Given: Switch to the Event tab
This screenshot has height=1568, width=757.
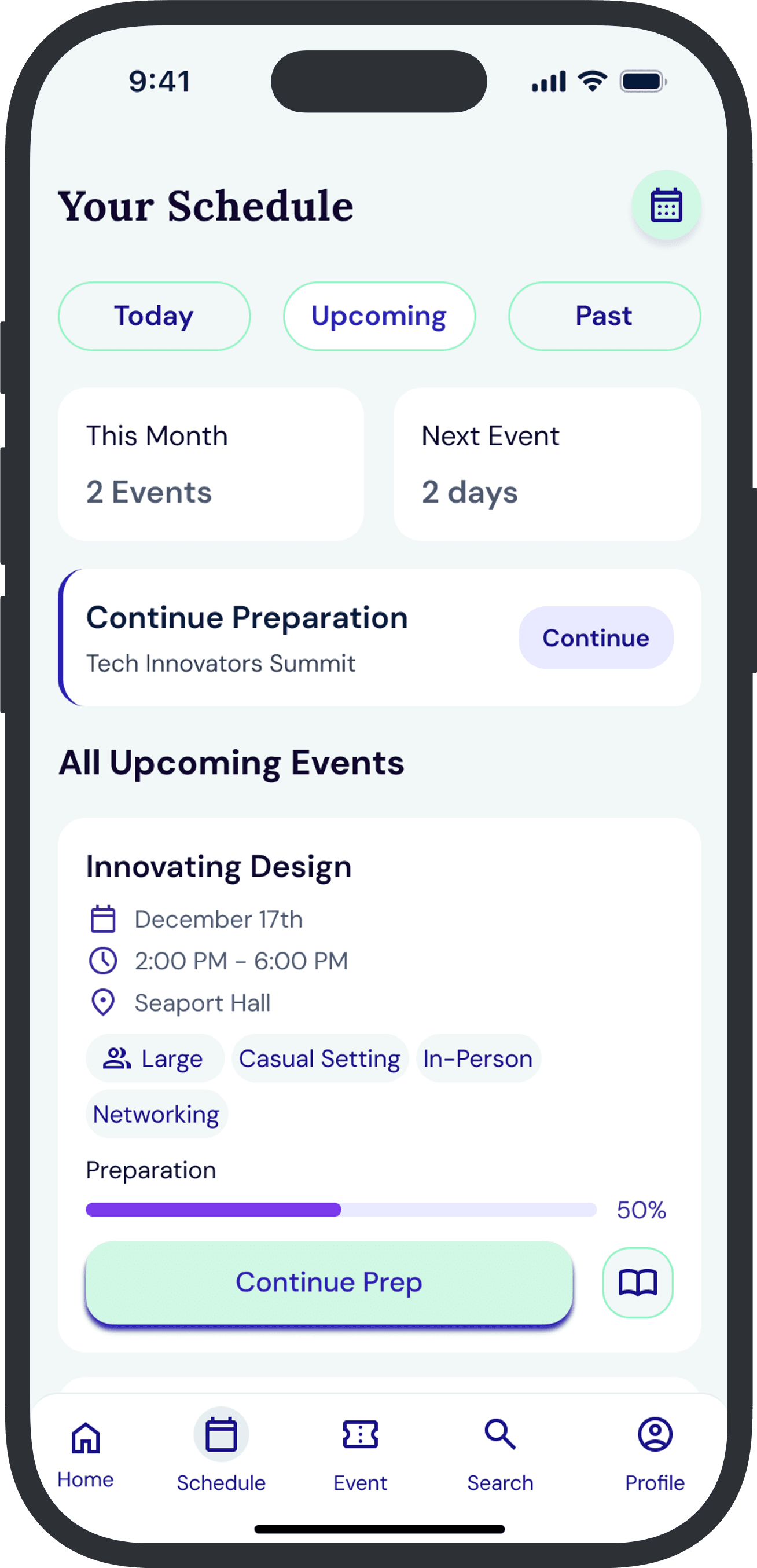Looking at the screenshot, I should (x=360, y=1455).
